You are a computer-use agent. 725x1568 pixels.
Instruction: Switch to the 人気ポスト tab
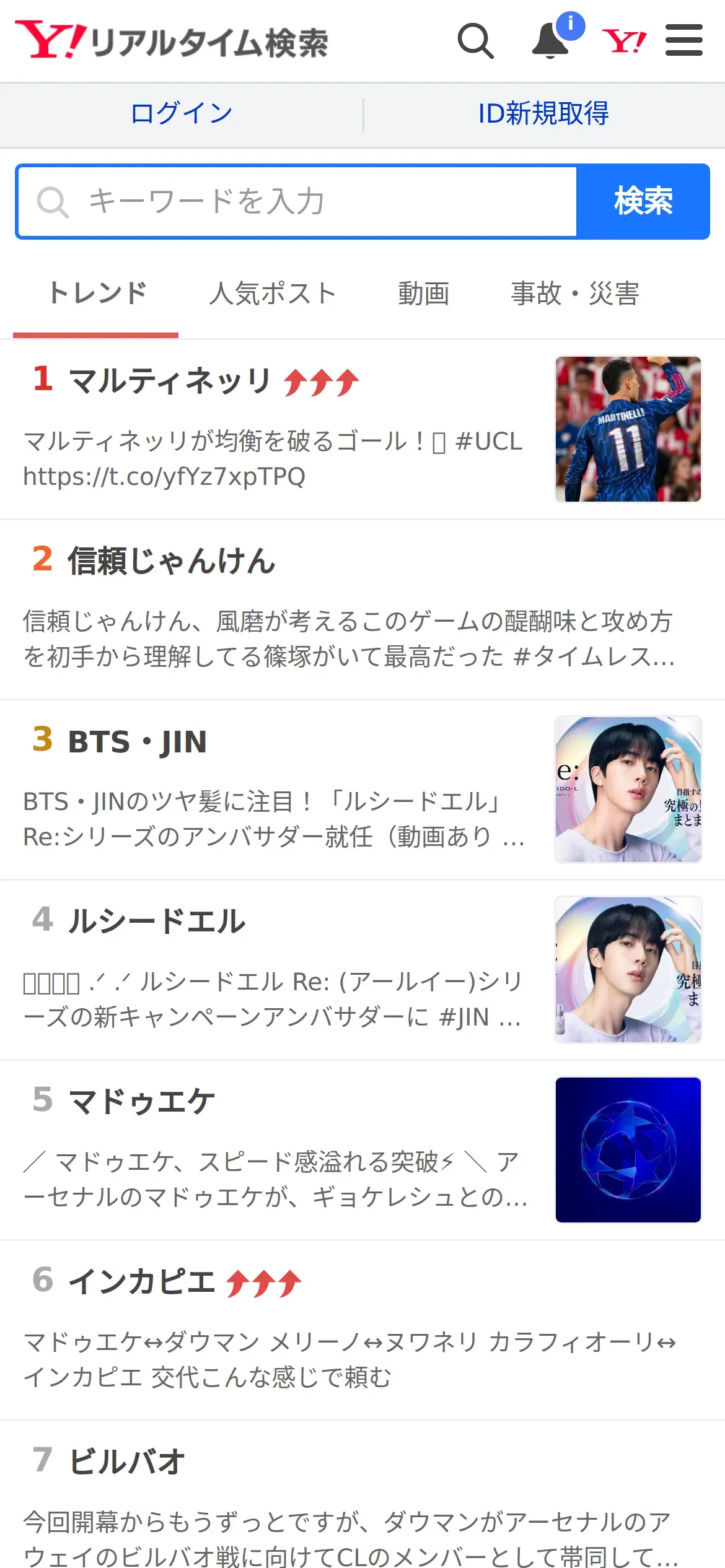tap(273, 294)
